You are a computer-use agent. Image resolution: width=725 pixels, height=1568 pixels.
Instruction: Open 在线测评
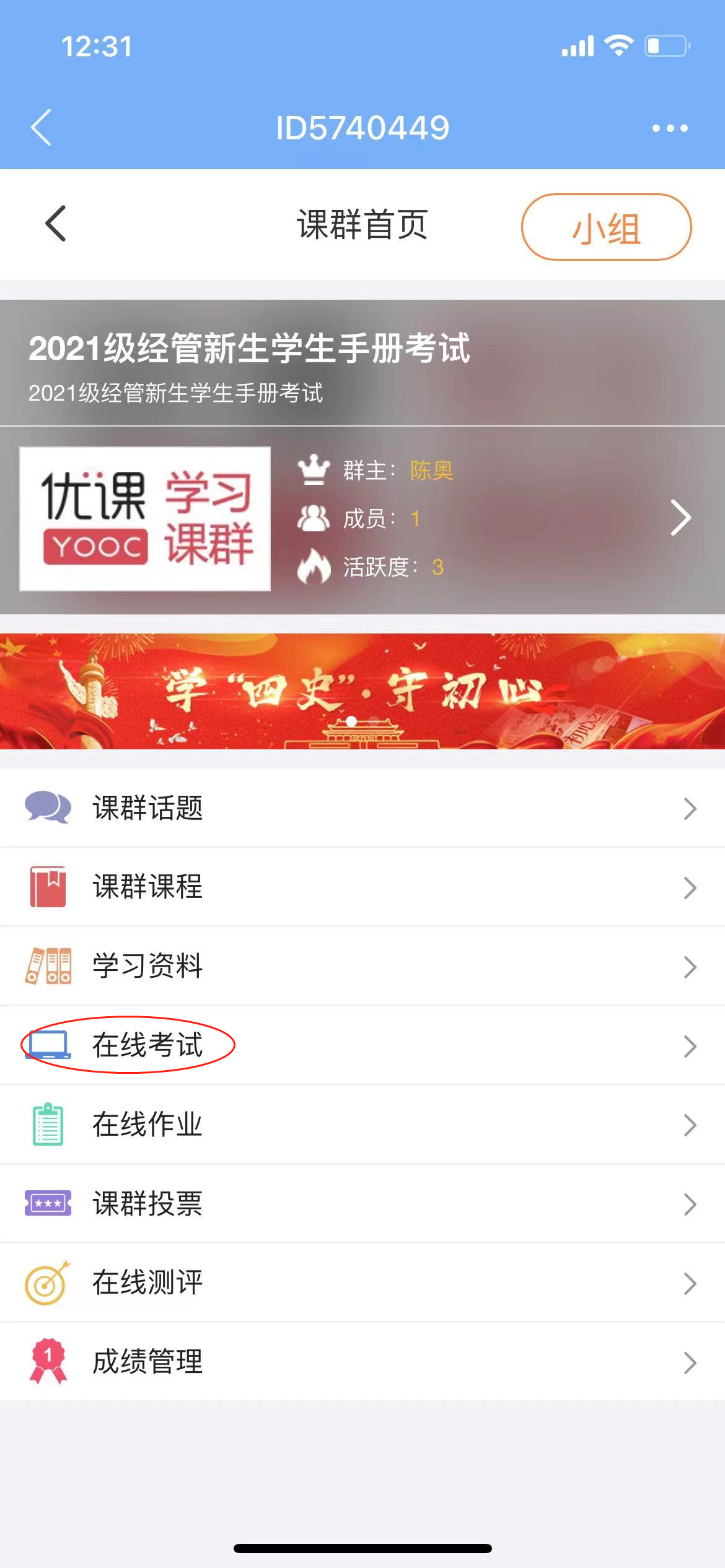pos(362,1283)
